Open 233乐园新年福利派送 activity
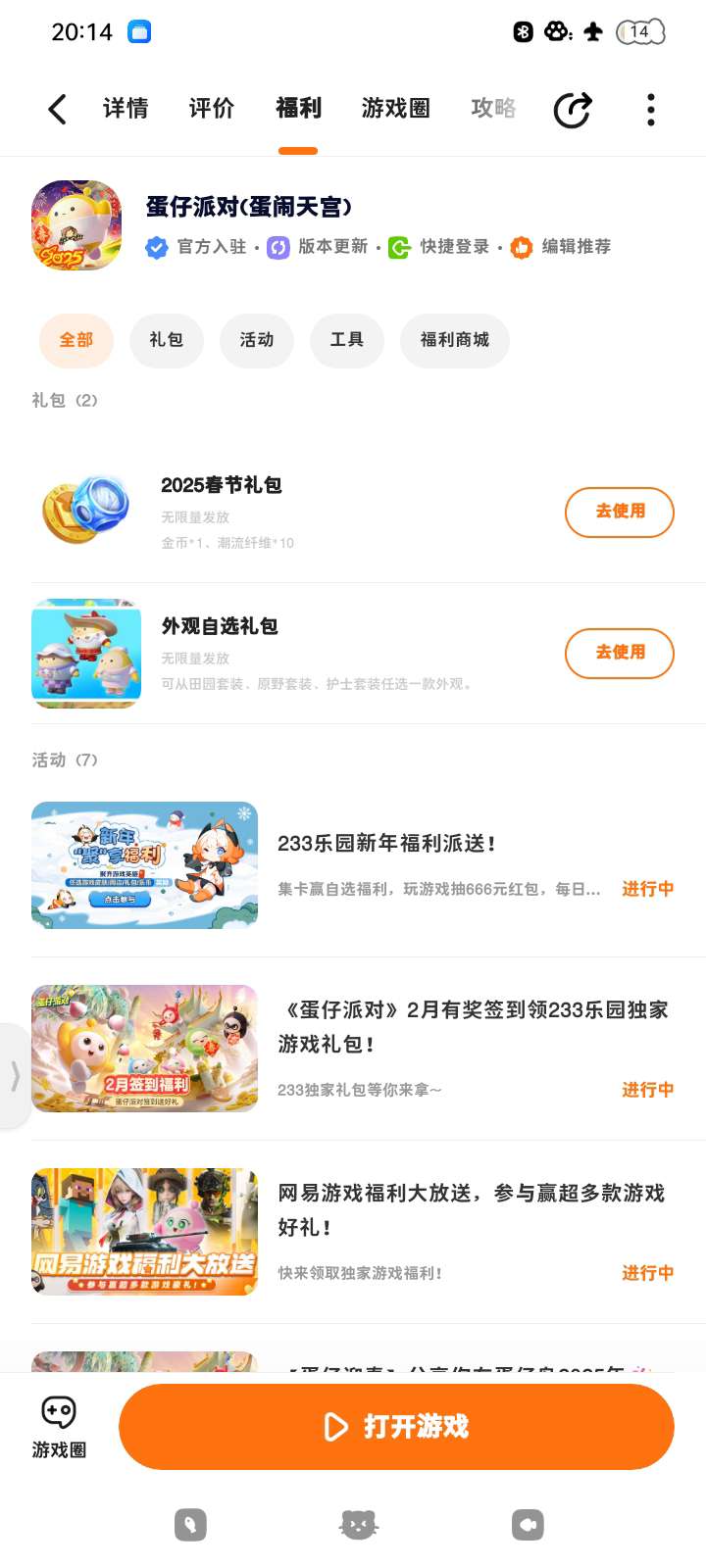The width and height of the screenshot is (706, 1568). 353,865
